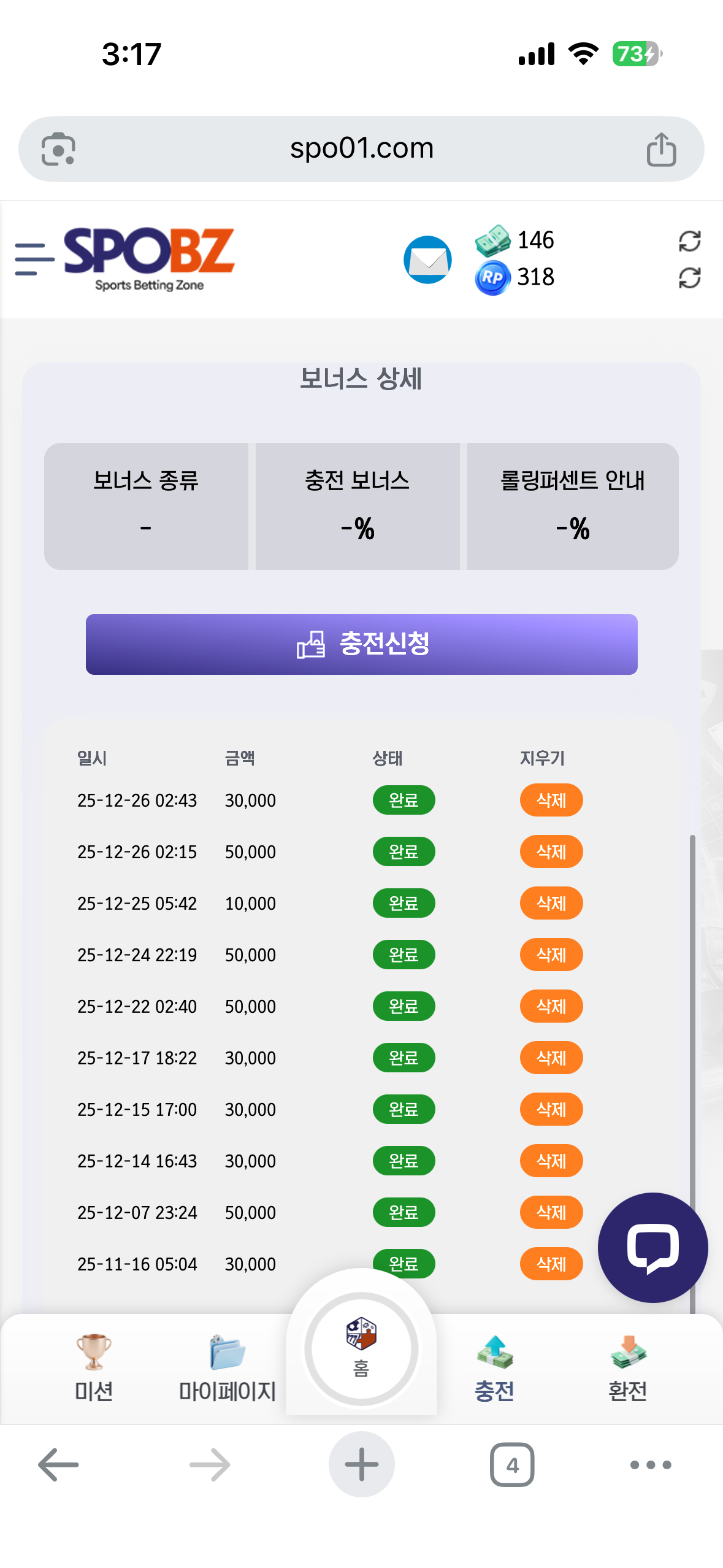Refresh the cash balance of 146
Viewport: 723px width, 1568px height.
(x=689, y=241)
